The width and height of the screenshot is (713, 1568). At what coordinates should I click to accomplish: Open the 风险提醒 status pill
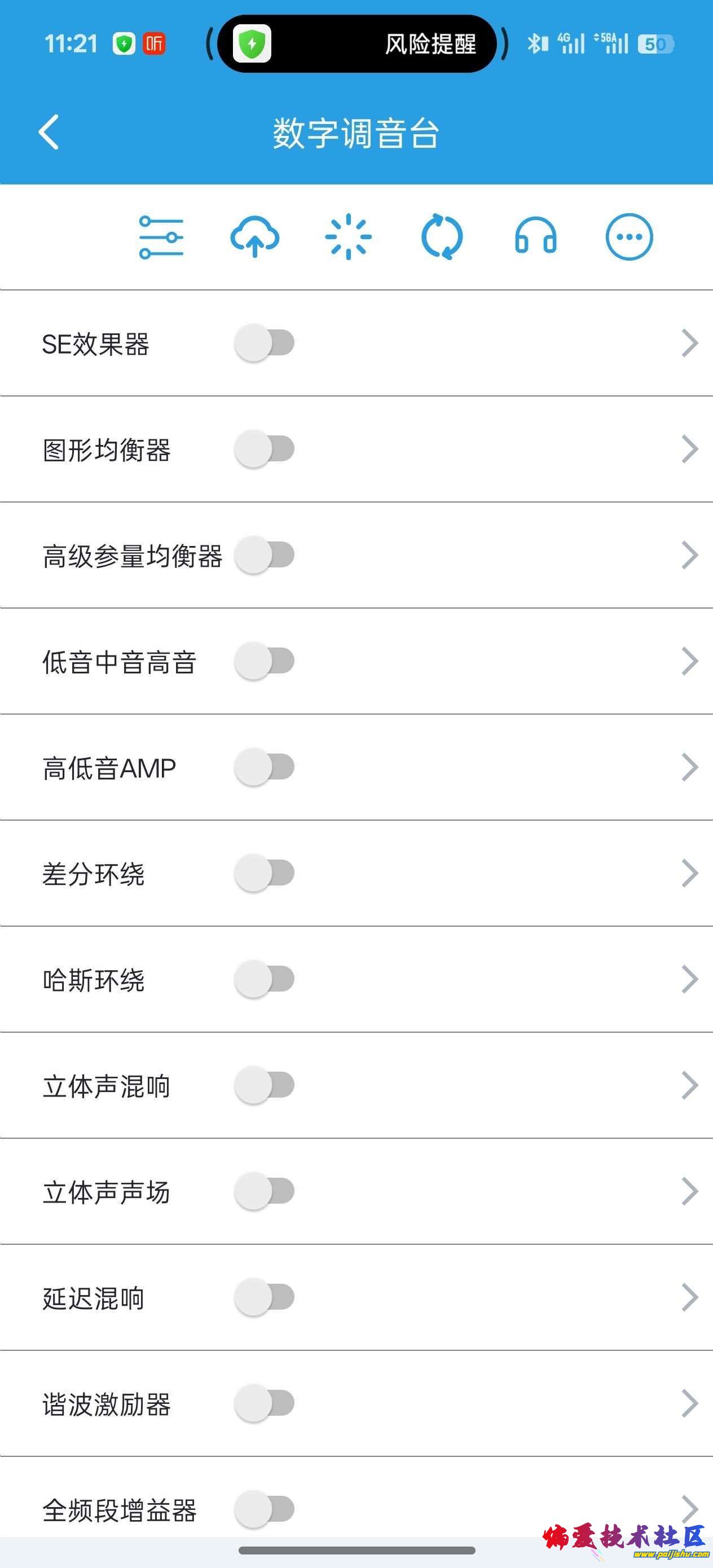coord(357,44)
